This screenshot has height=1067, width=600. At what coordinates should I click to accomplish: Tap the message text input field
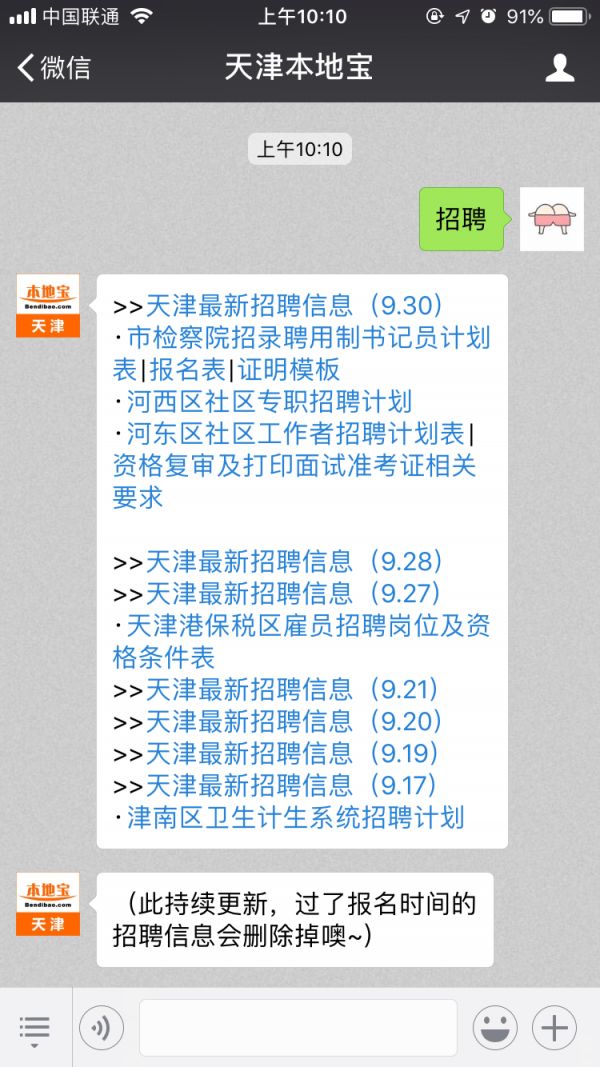[x=298, y=1028]
